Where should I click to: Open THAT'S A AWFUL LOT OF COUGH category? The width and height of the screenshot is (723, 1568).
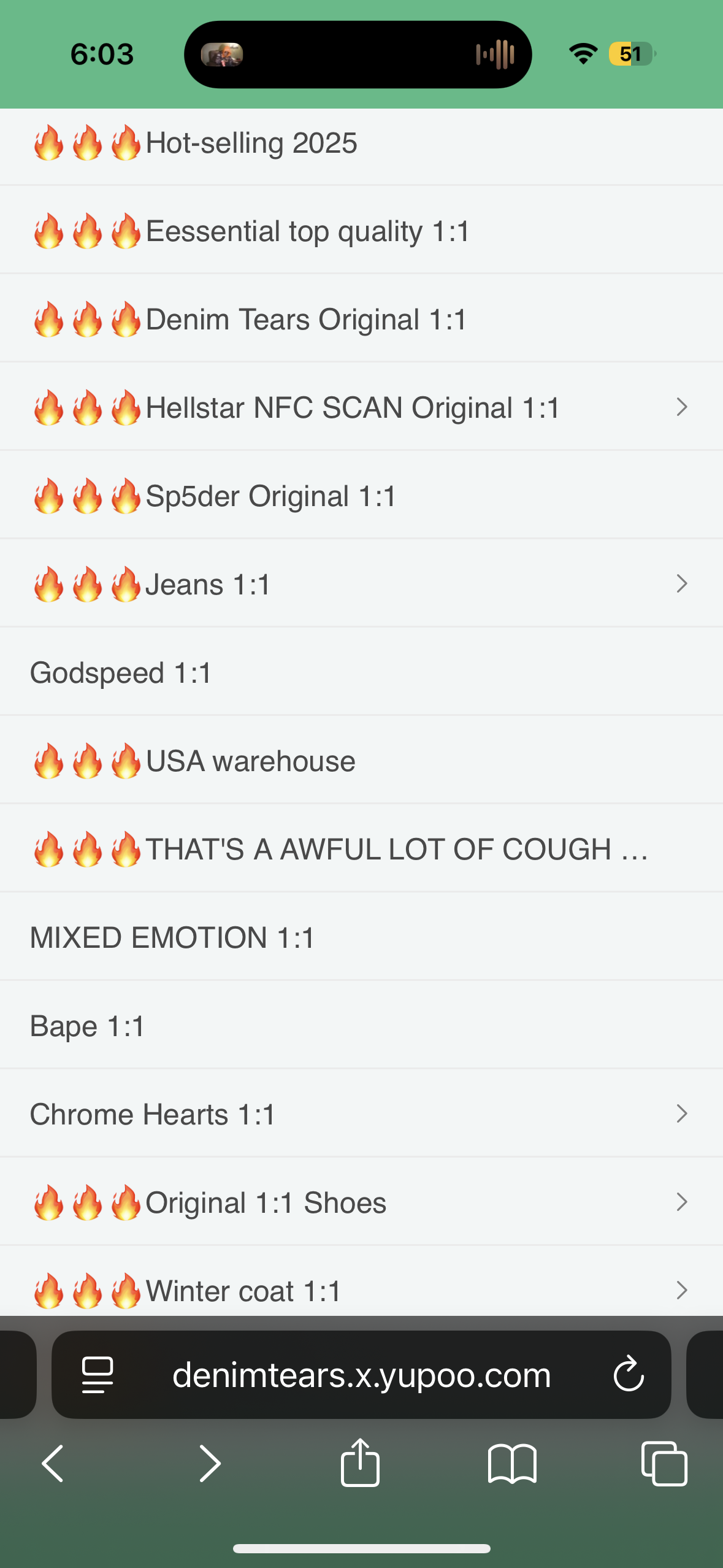[396, 850]
